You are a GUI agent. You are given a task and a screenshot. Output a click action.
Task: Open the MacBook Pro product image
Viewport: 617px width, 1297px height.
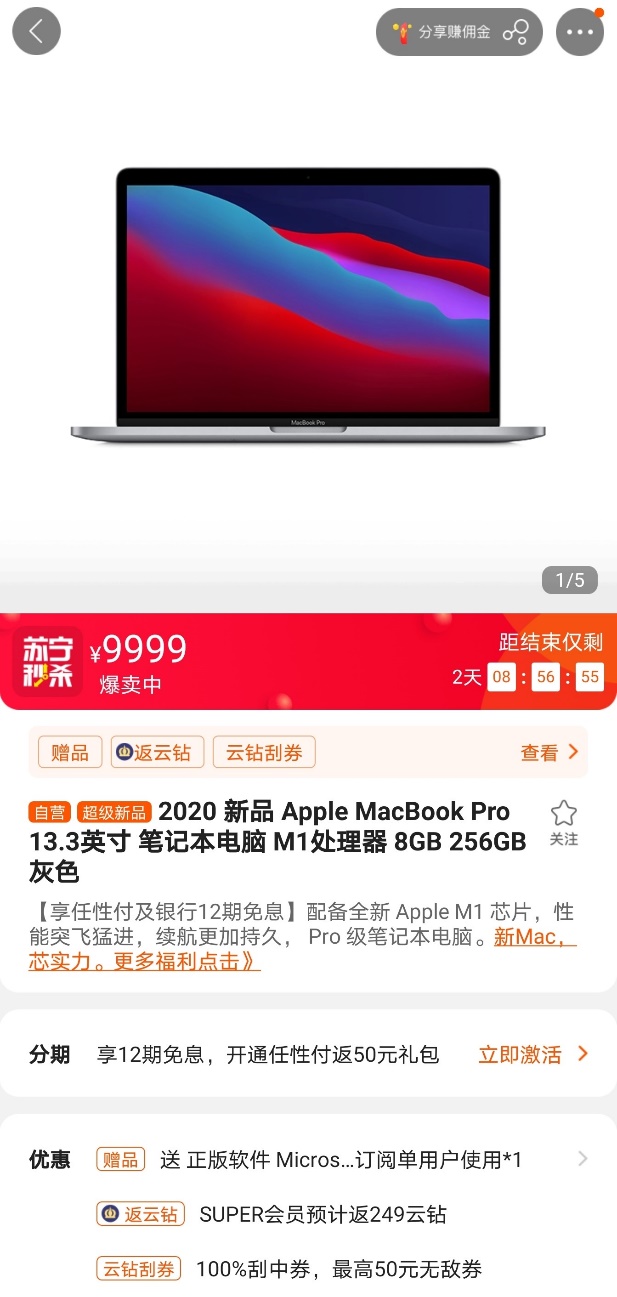click(x=308, y=303)
